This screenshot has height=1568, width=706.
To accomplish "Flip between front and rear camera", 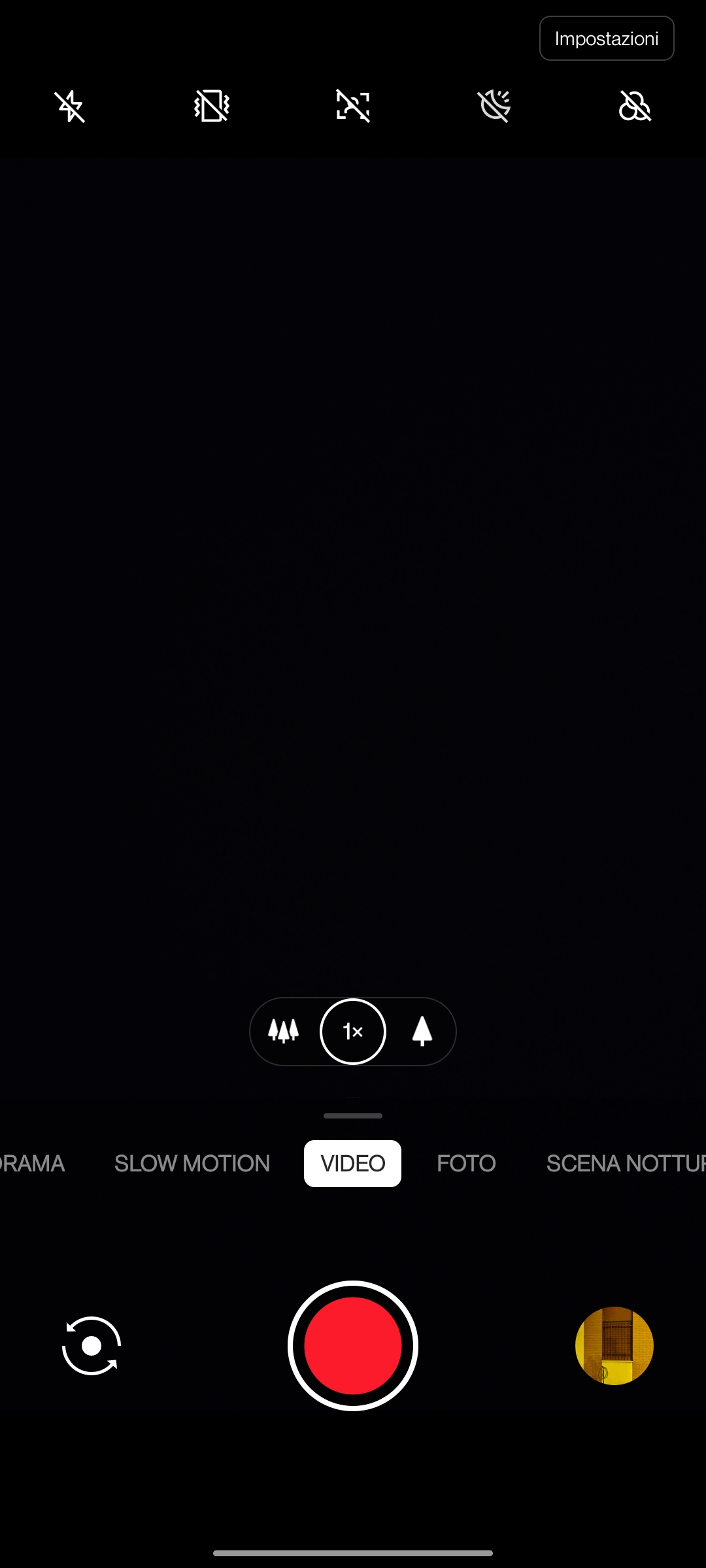I will [x=92, y=1346].
